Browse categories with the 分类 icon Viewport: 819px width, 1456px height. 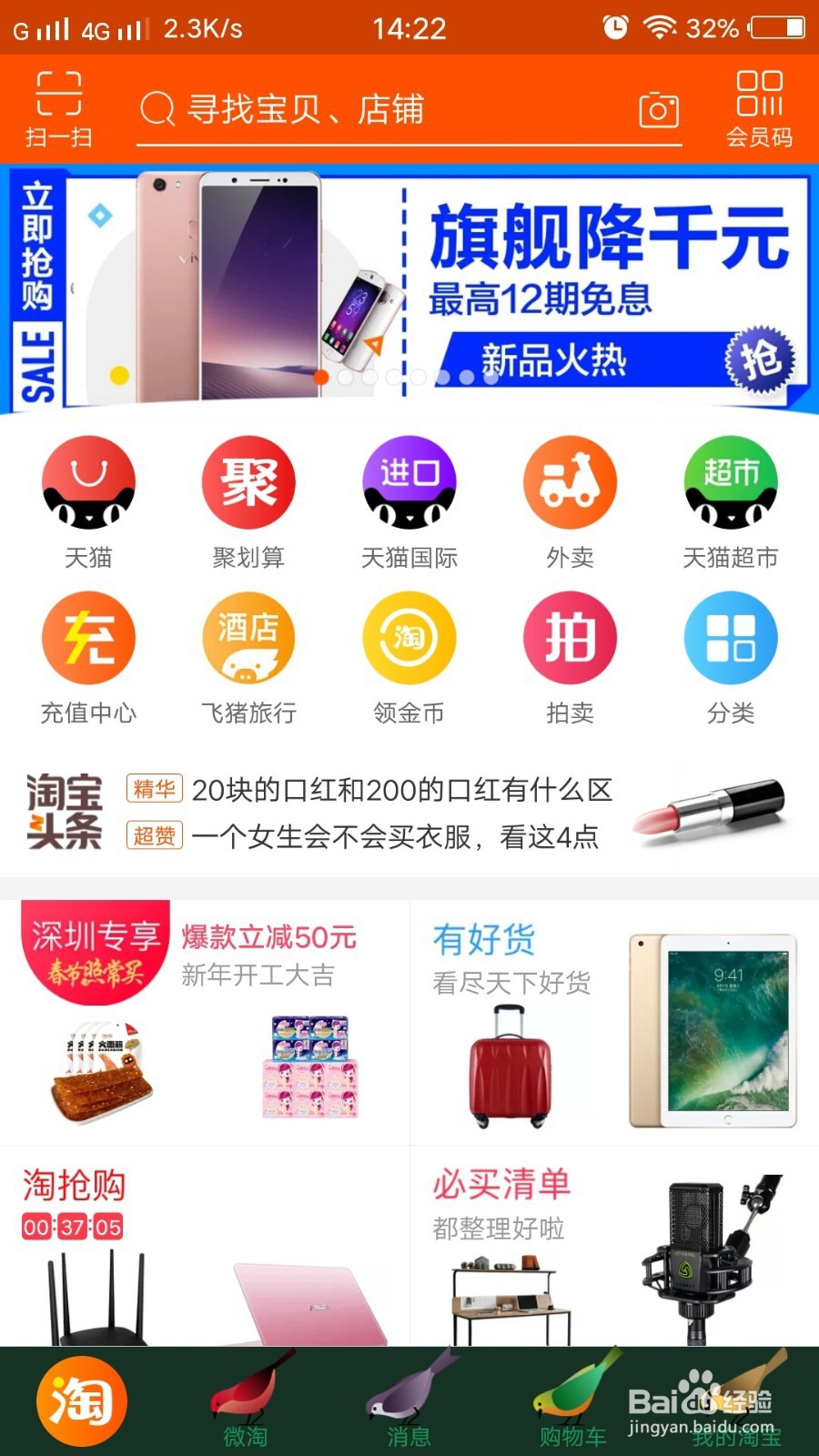pyautogui.click(x=731, y=637)
